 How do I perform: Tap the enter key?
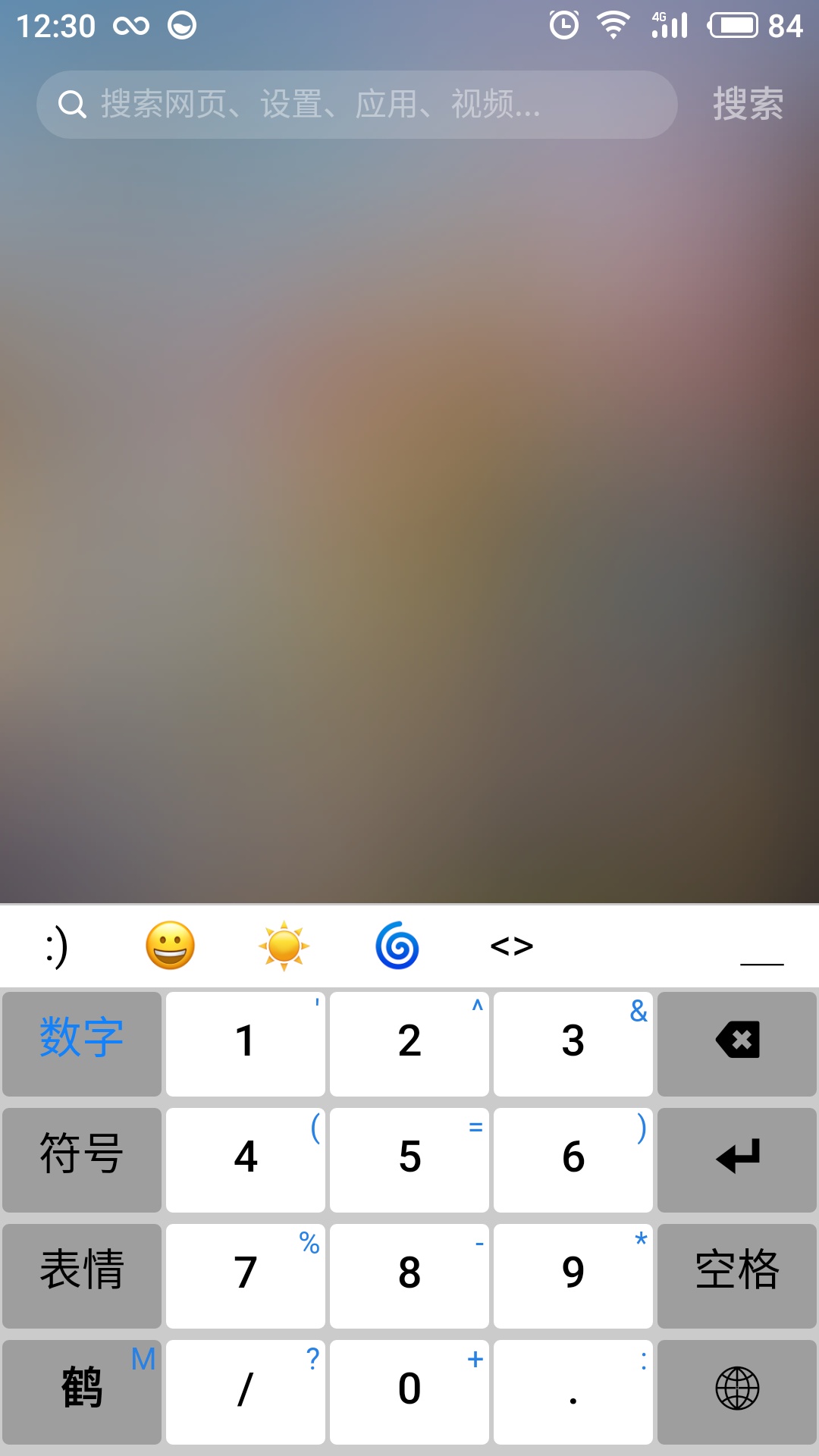click(x=737, y=1159)
